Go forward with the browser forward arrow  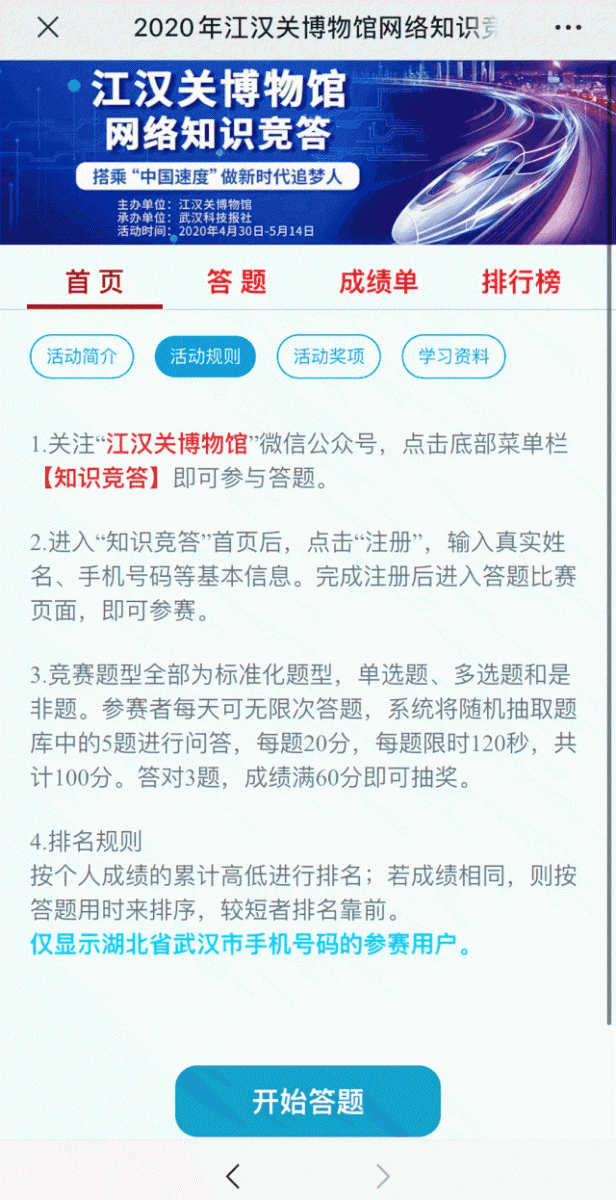pos(382,1175)
